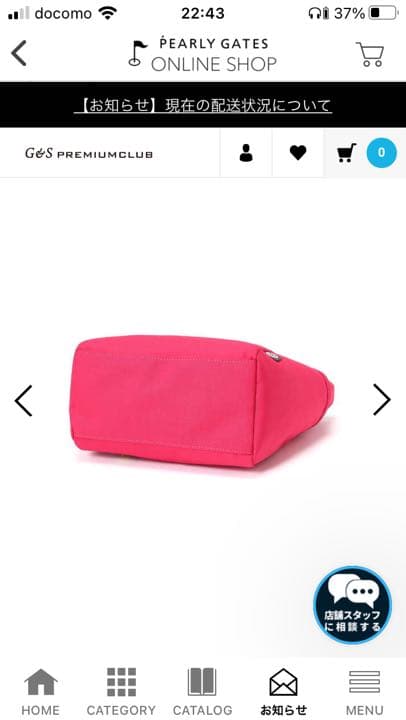
Task: Switch to the CATALOG tab
Action: click(202, 692)
